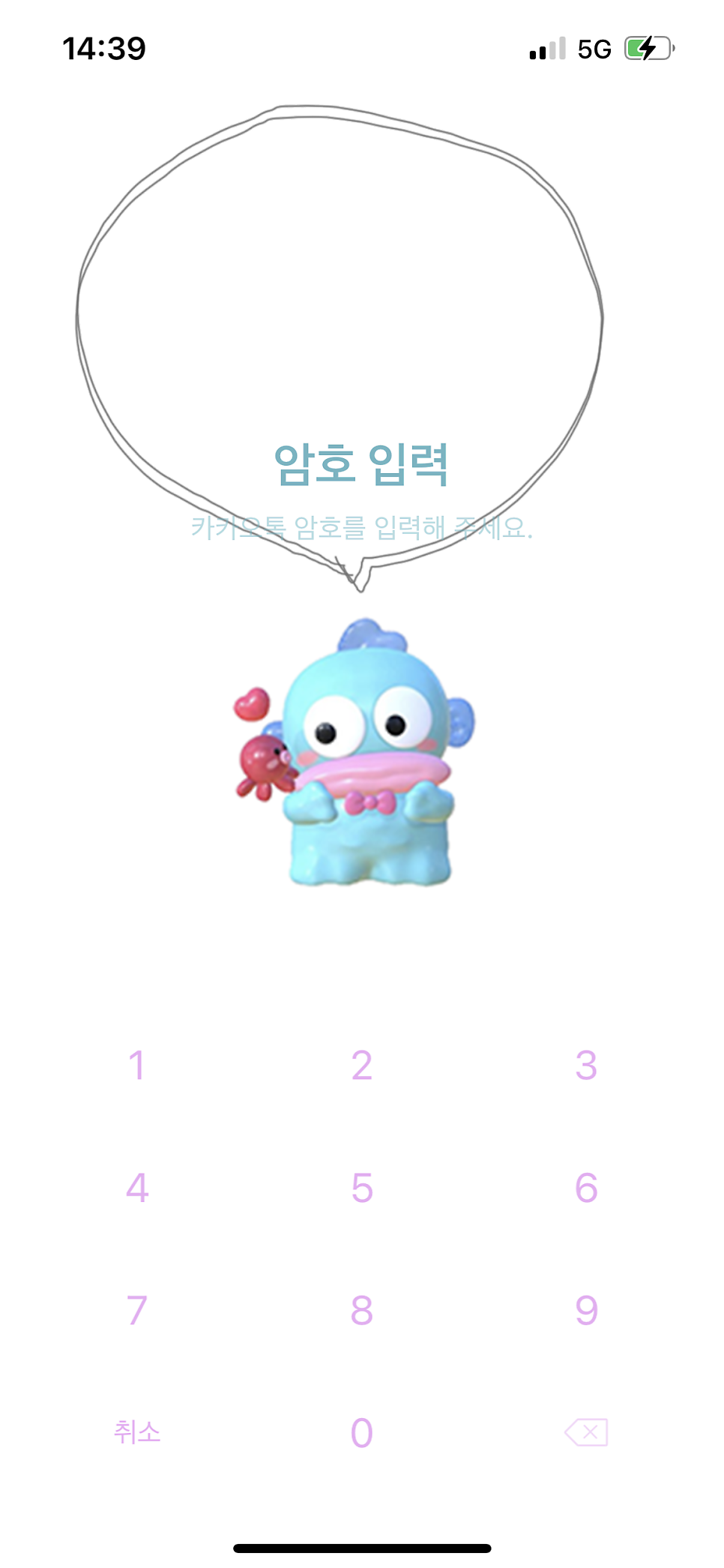Enter digit 7 for the passcode

(x=136, y=1311)
